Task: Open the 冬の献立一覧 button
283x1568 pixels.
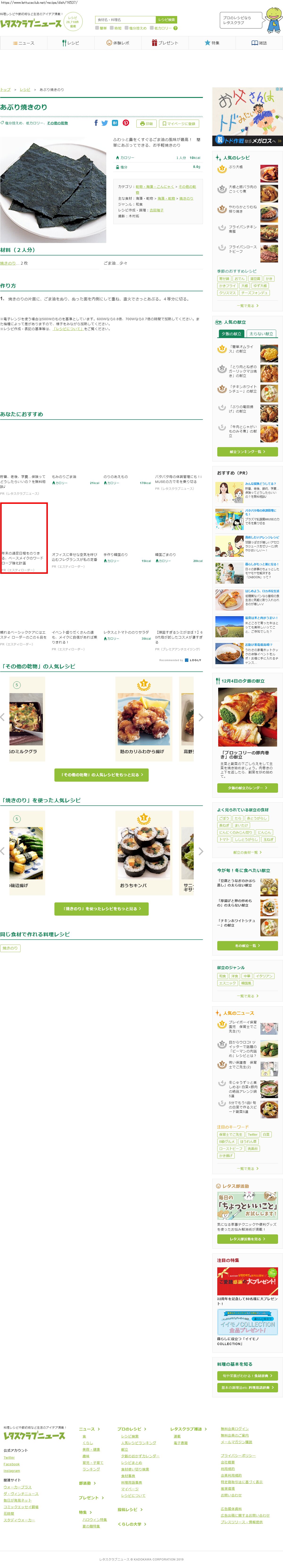Action: point(247,945)
